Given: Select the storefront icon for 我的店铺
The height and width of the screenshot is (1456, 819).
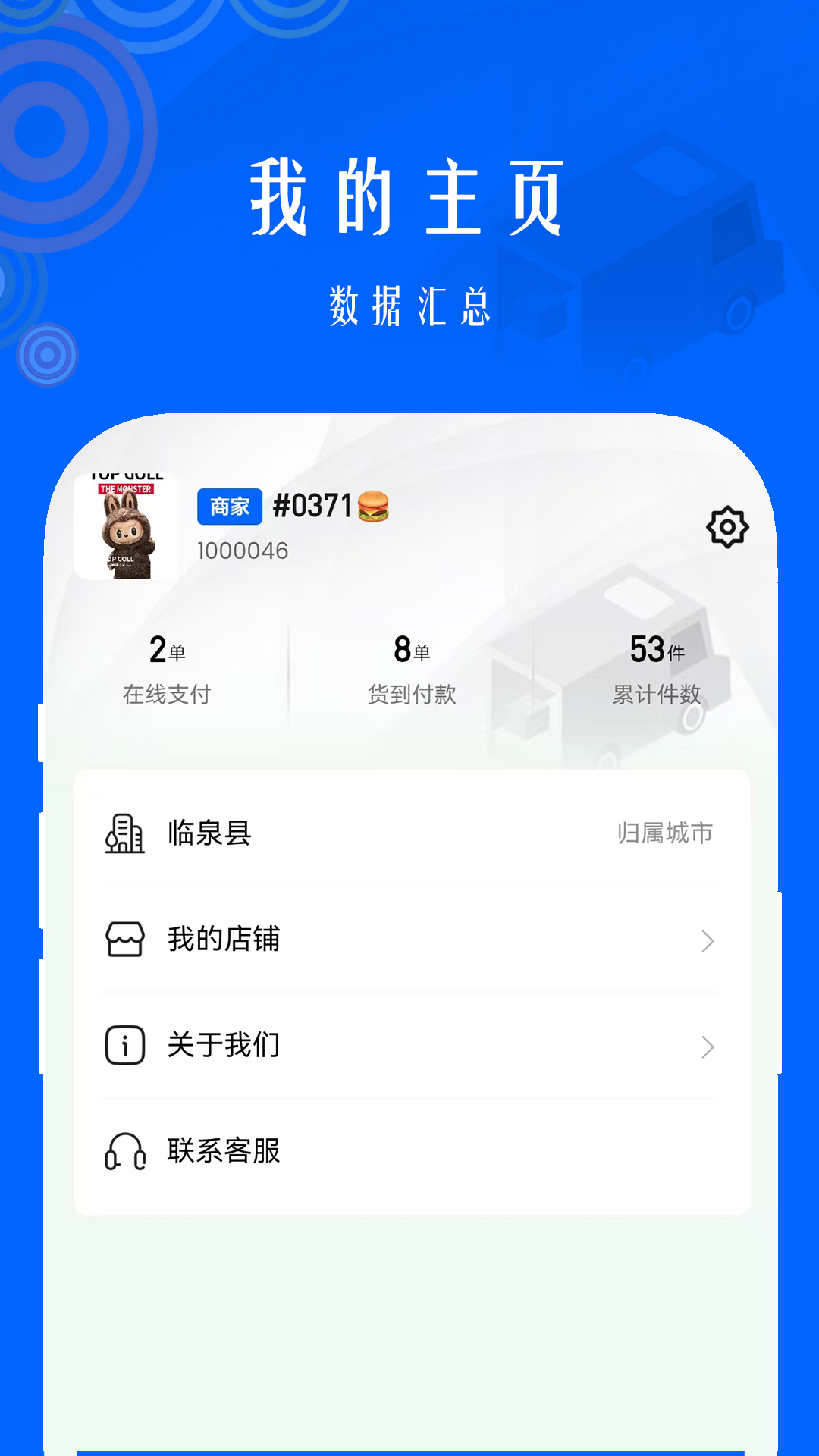Looking at the screenshot, I should pos(124,940).
